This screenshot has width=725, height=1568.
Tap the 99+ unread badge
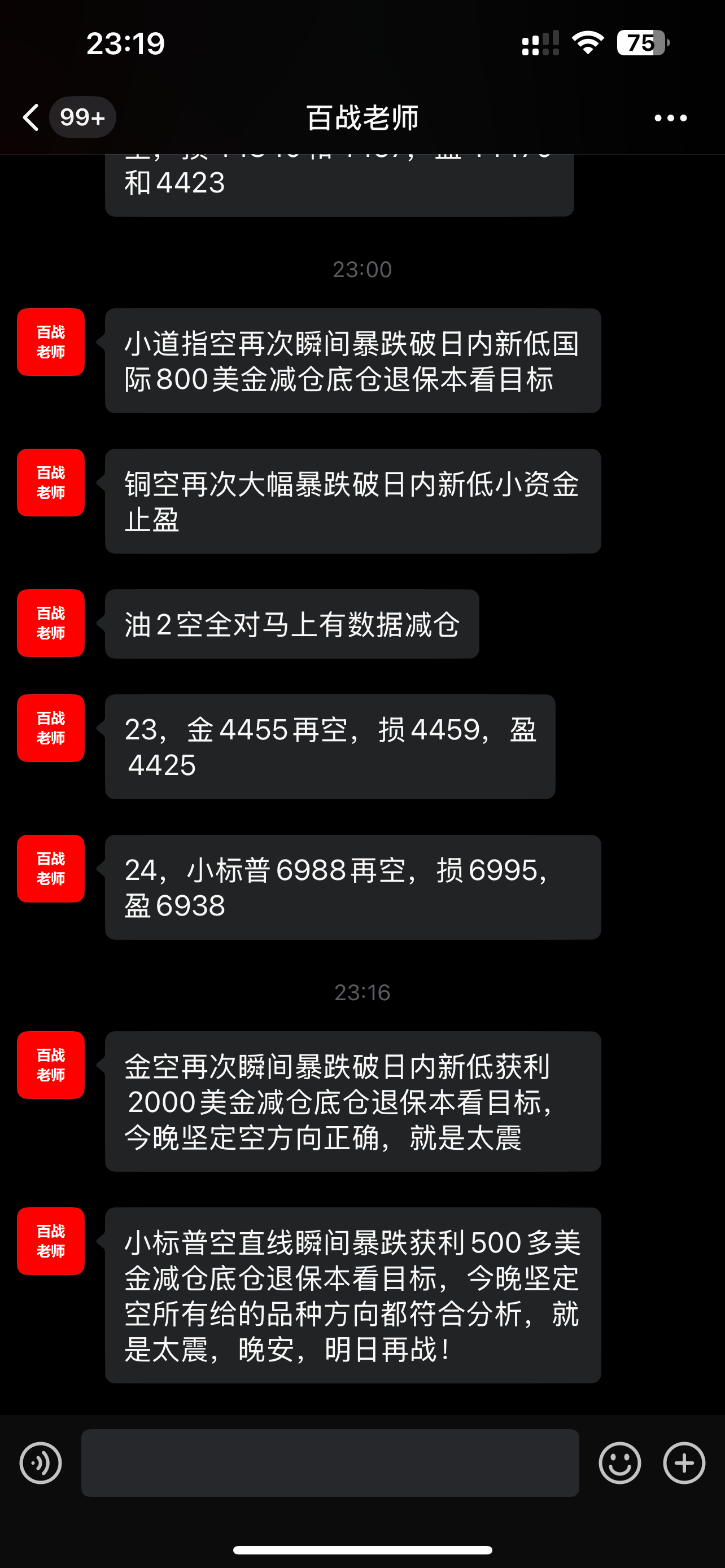[x=82, y=117]
